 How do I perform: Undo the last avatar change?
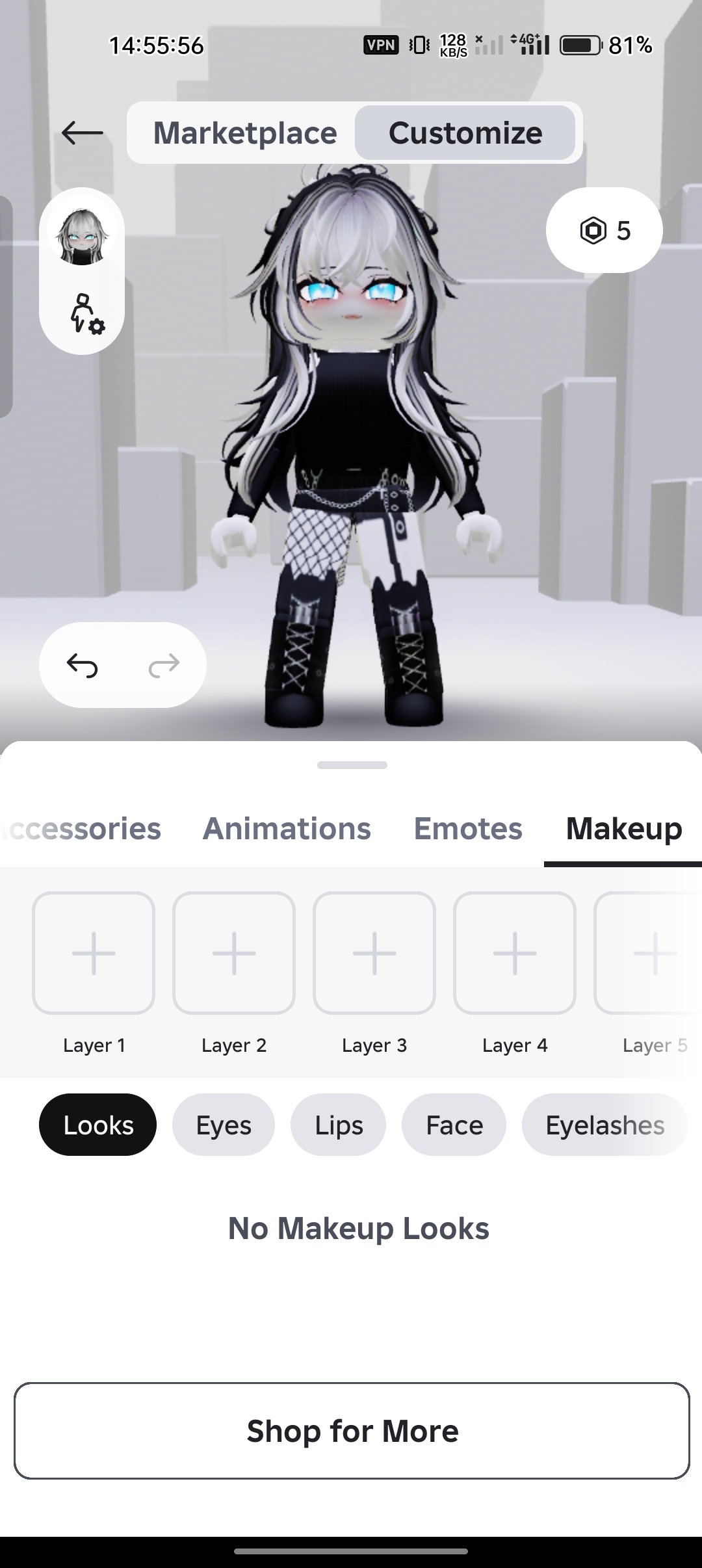[82, 665]
